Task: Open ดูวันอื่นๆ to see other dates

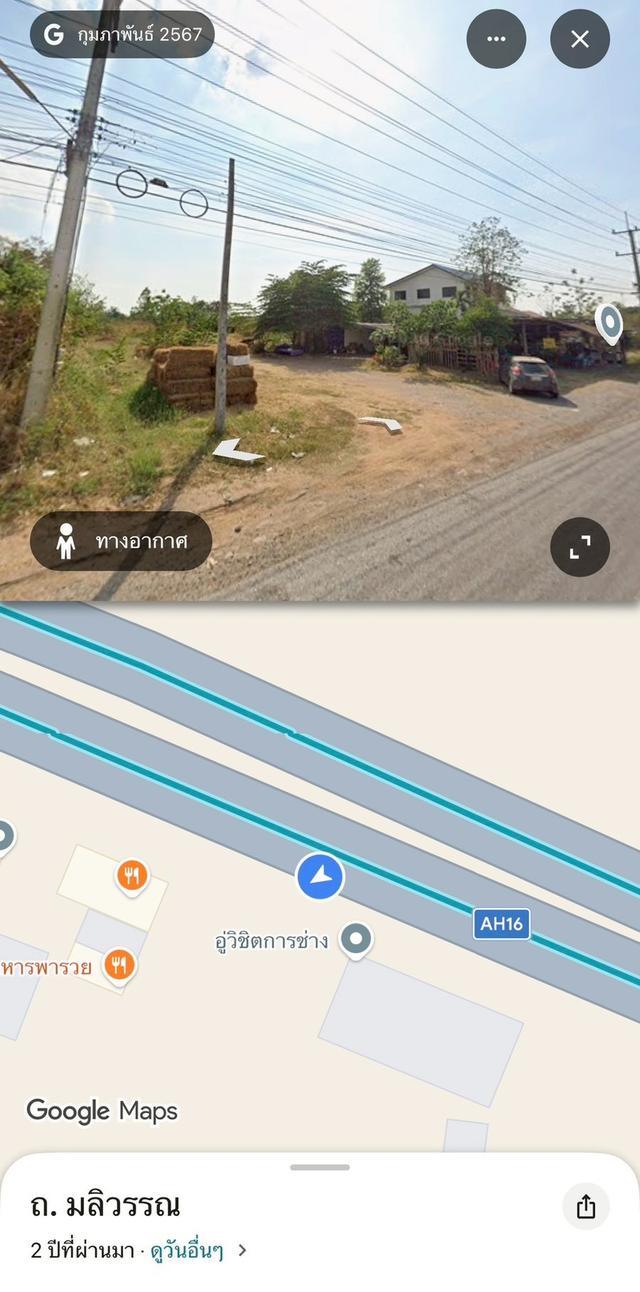Action: click(198, 1250)
